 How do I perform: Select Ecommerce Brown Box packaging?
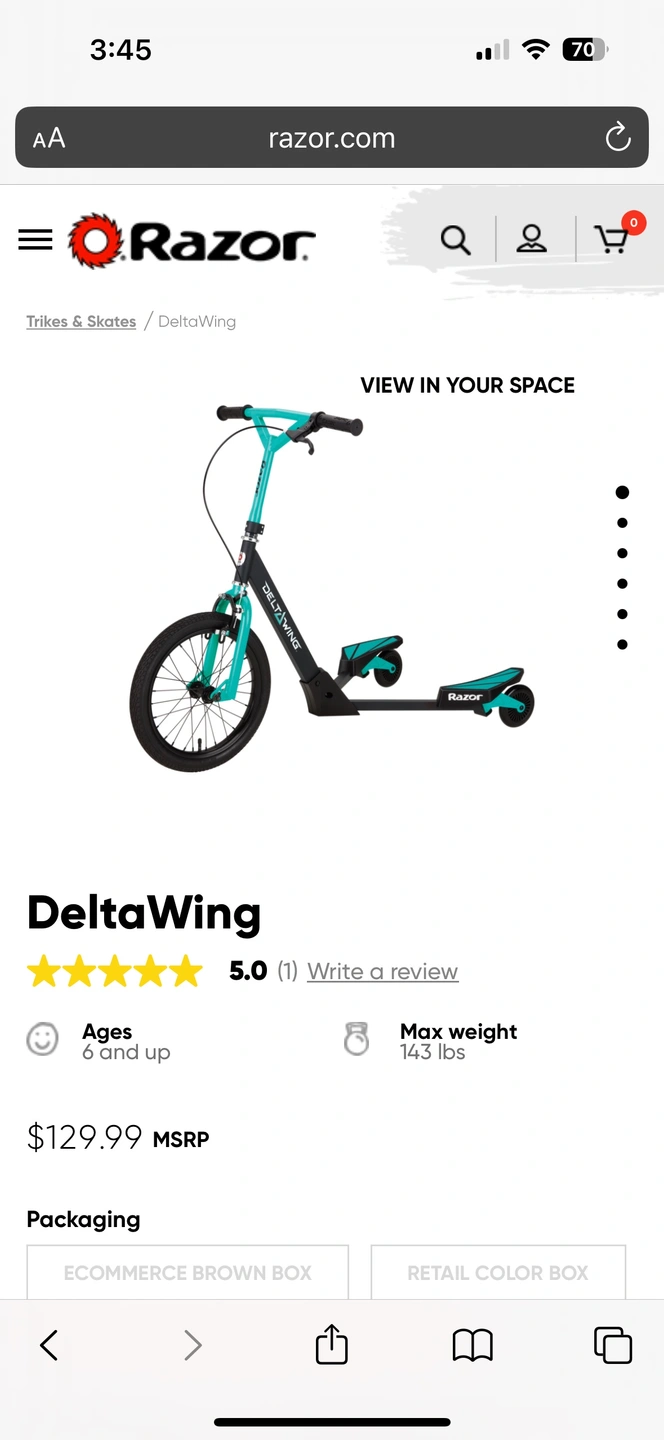[x=187, y=1272]
